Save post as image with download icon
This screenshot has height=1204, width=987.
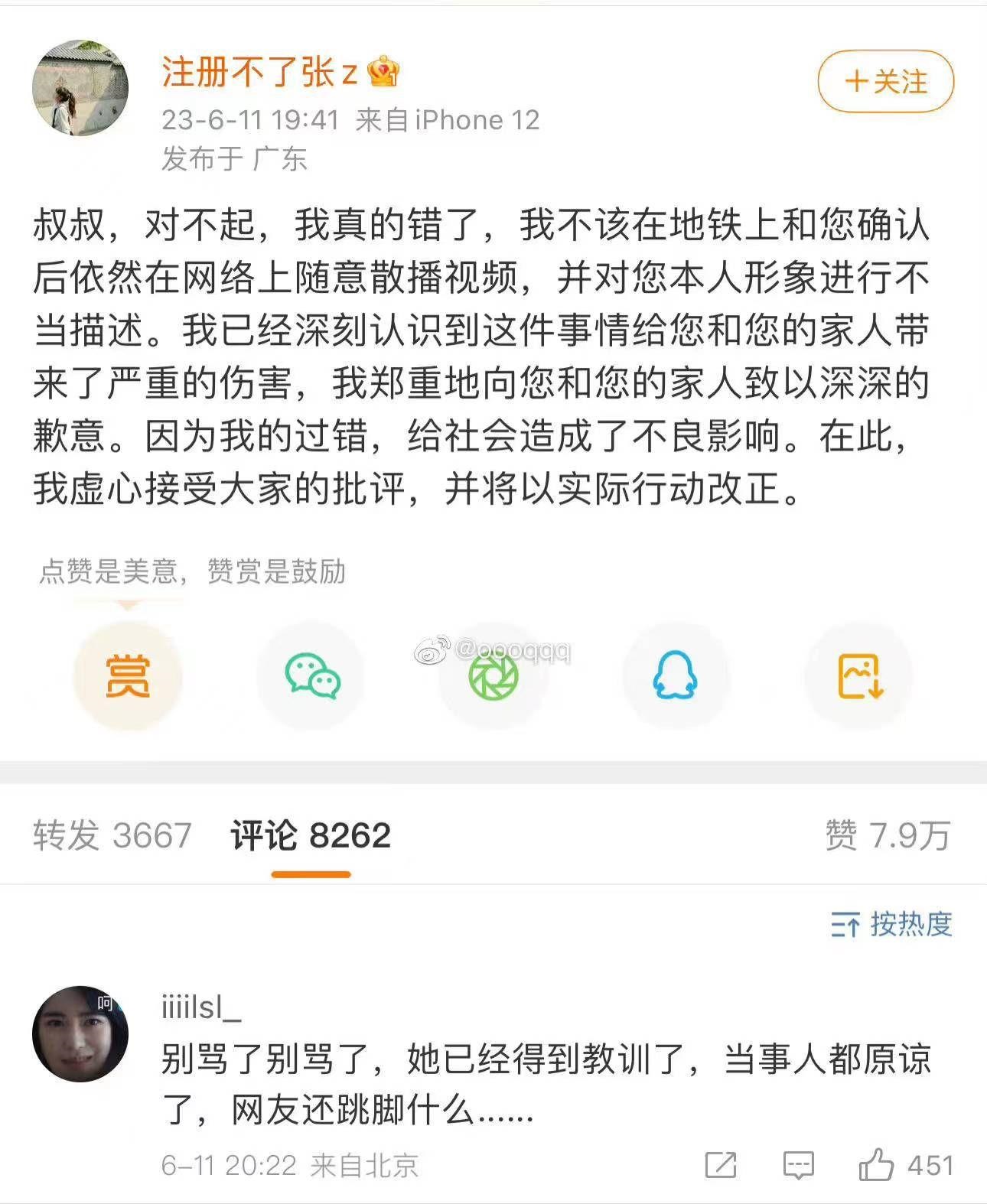(x=855, y=676)
